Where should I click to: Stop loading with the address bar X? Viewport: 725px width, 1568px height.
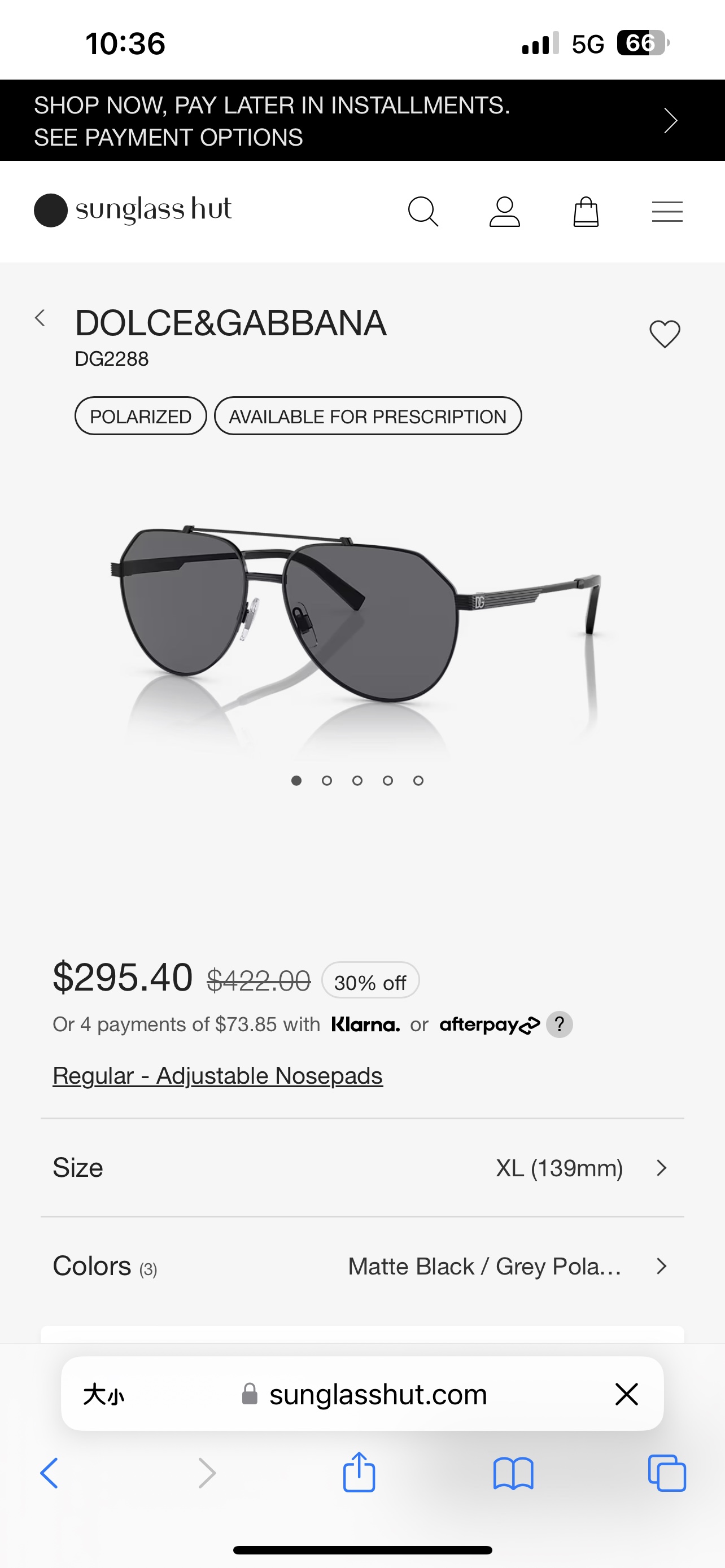(626, 1394)
